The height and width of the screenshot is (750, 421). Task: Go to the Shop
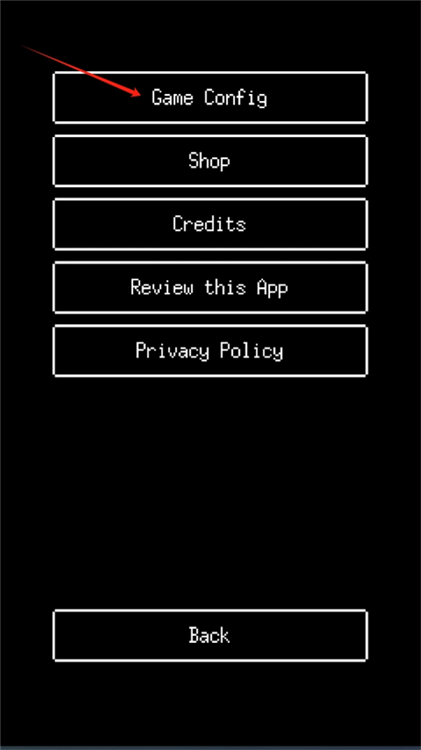coord(210,161)
